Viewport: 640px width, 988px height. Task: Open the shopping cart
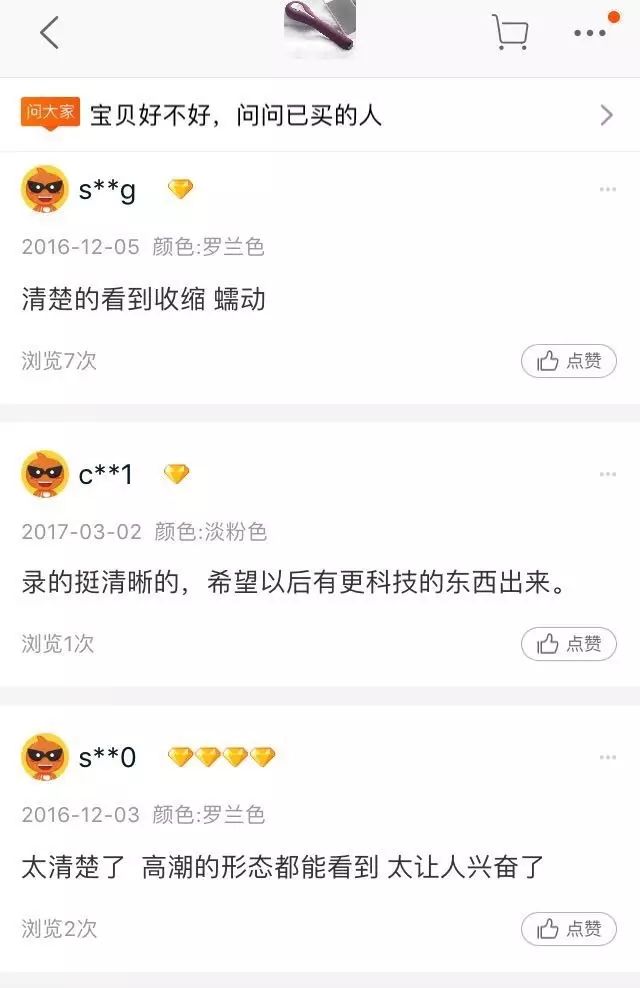[x=510, y=33]
